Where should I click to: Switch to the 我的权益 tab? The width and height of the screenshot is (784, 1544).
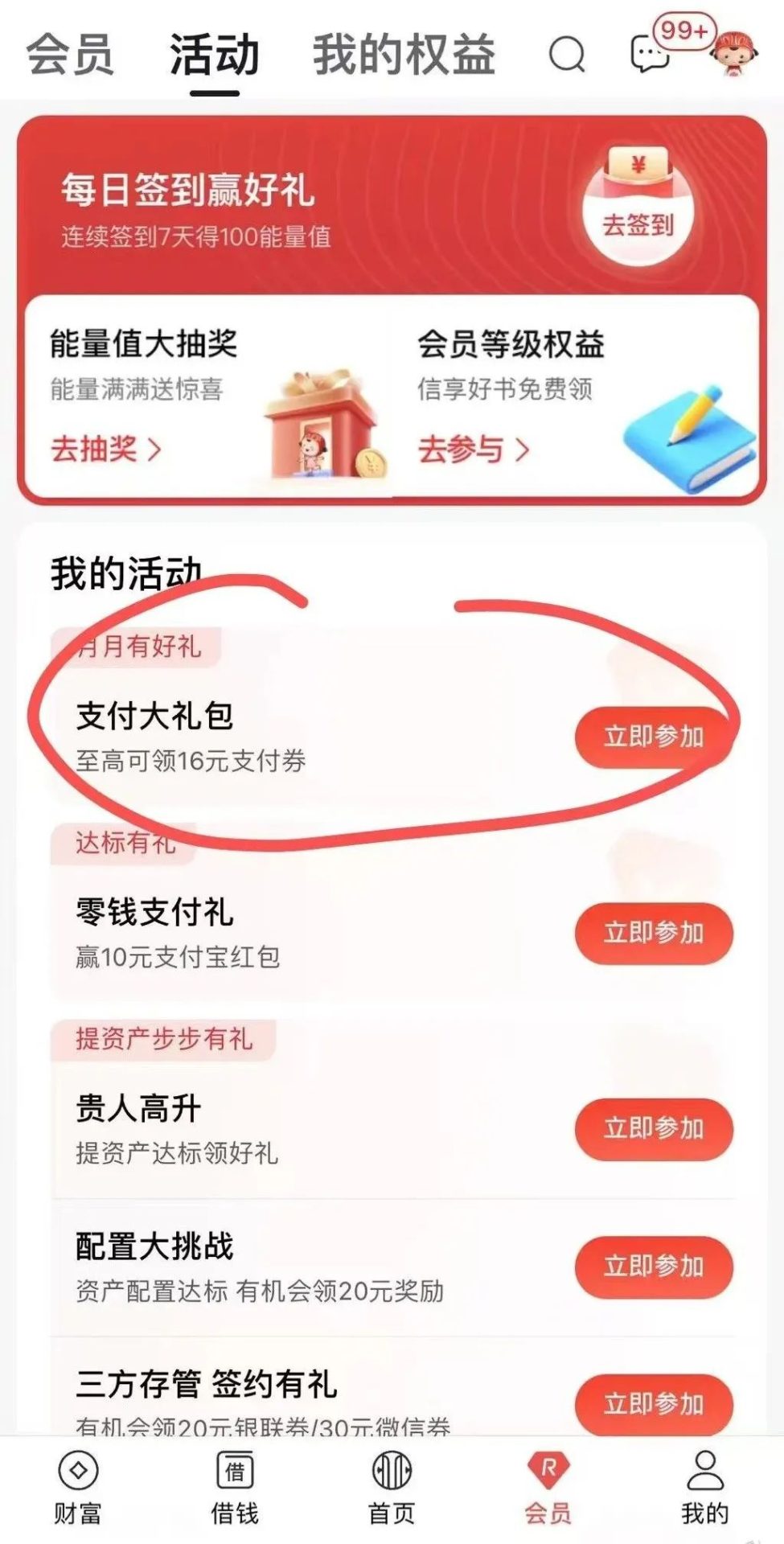[404, 55]
